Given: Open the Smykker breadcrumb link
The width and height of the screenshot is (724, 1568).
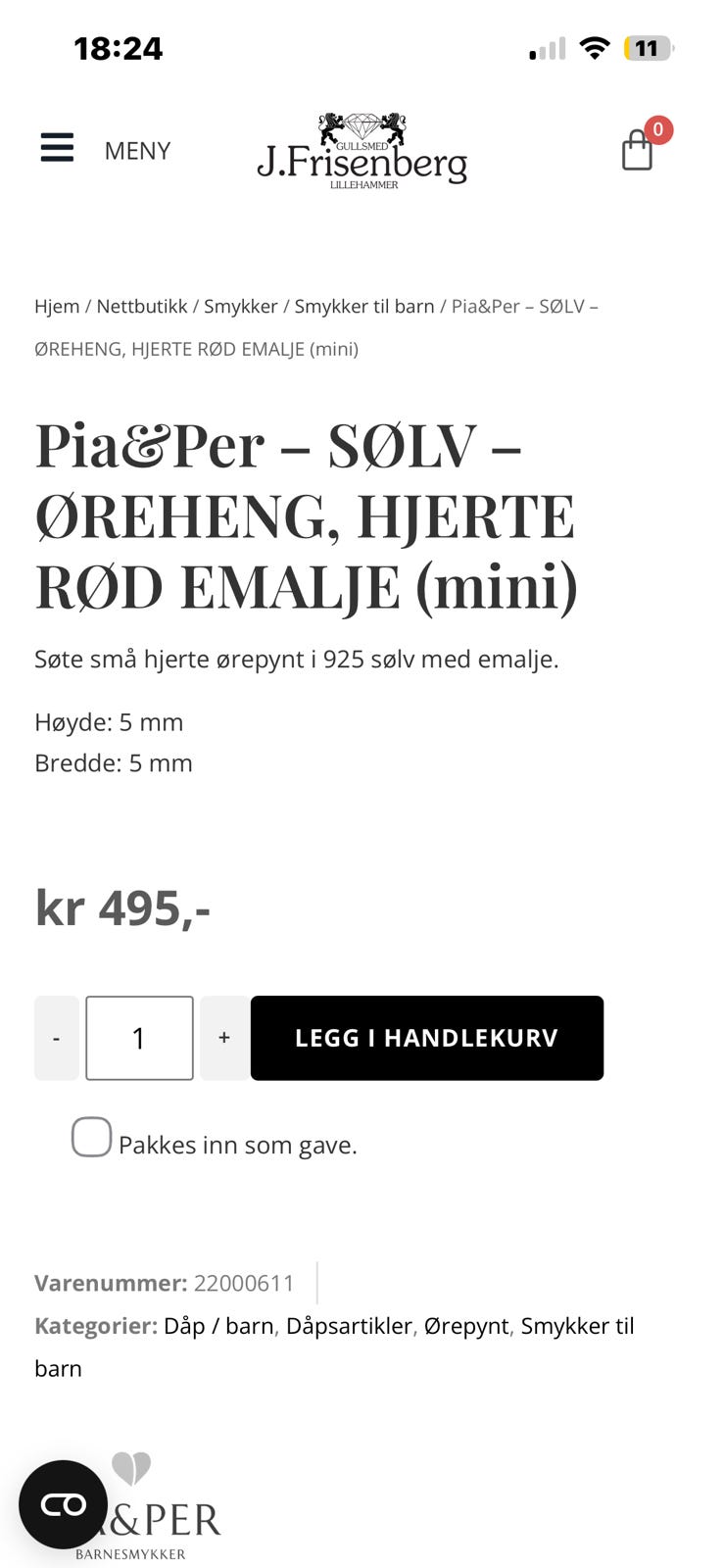Looking at the screenshot, I should pos(239,306).
